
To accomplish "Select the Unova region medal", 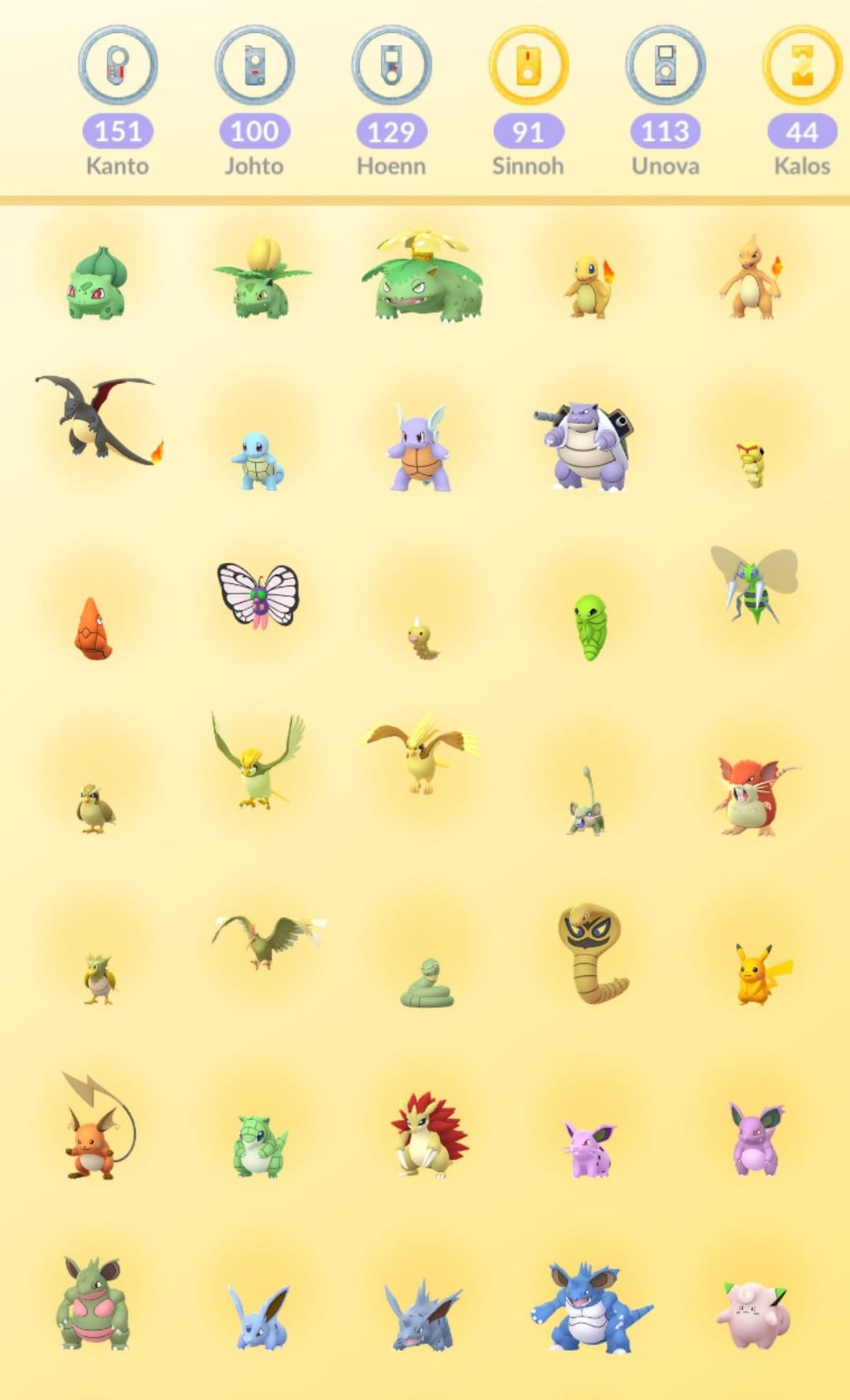I will pyautogui.click(x=665, y=66).
